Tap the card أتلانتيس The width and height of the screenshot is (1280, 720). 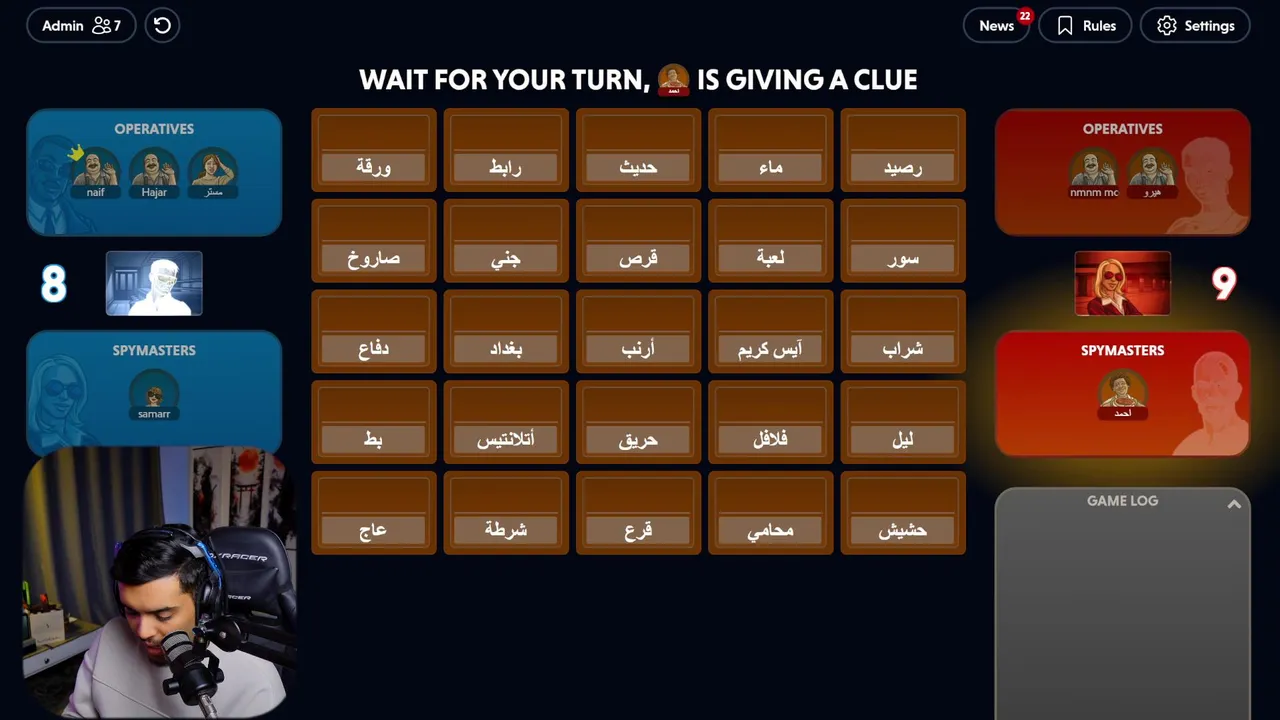[506, 423]
